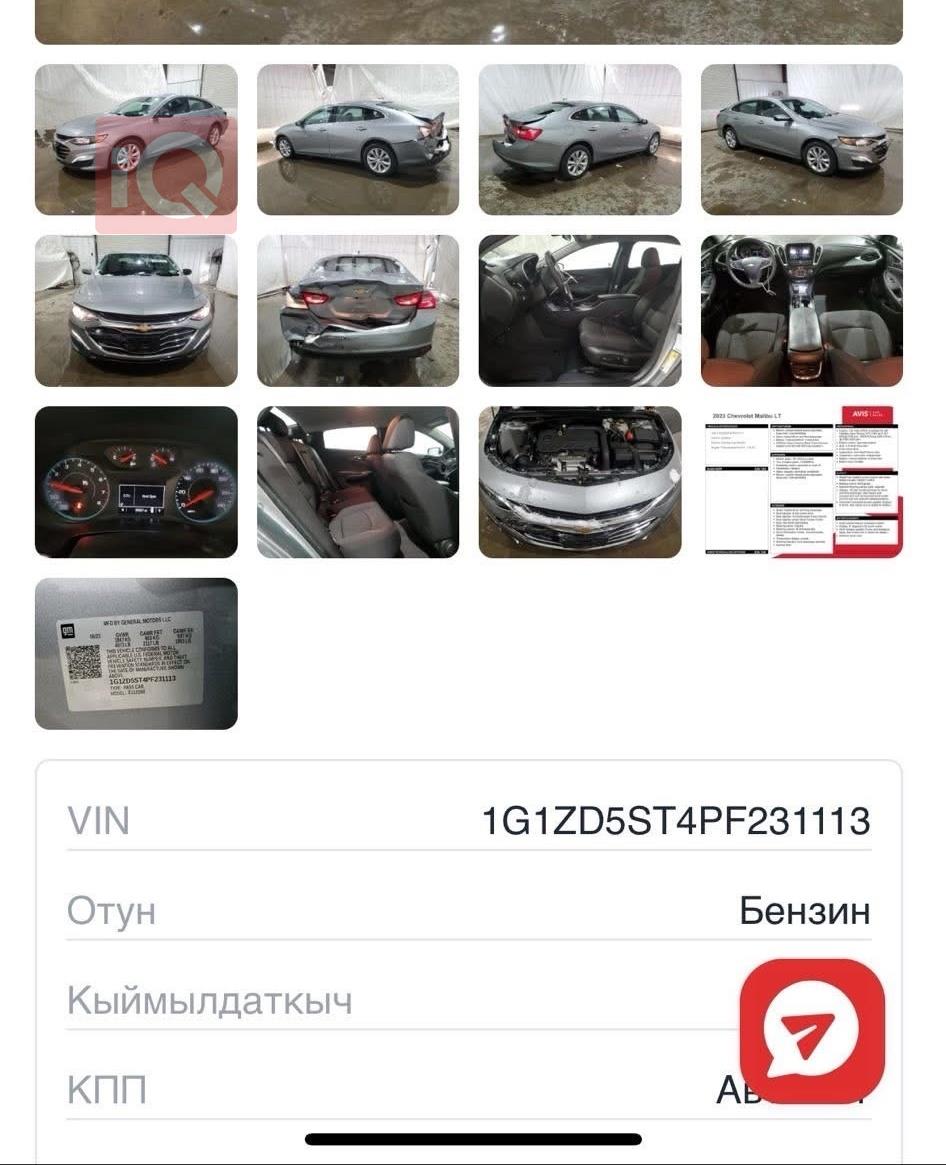Open the head-on front view photo
This screenshot has width=946, height=1165.
pos(136,310)
